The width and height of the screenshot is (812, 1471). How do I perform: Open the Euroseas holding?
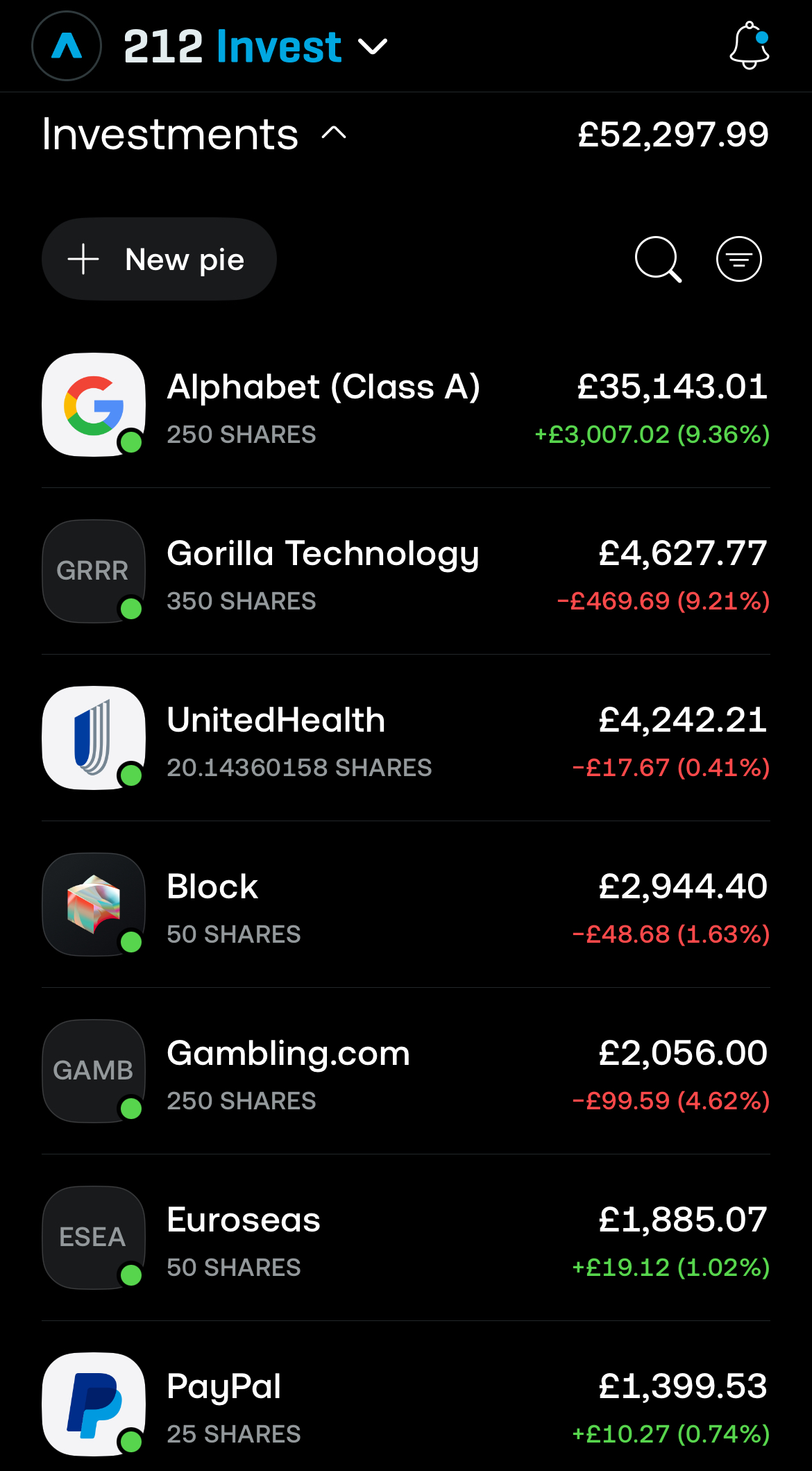coord(406,1238)
